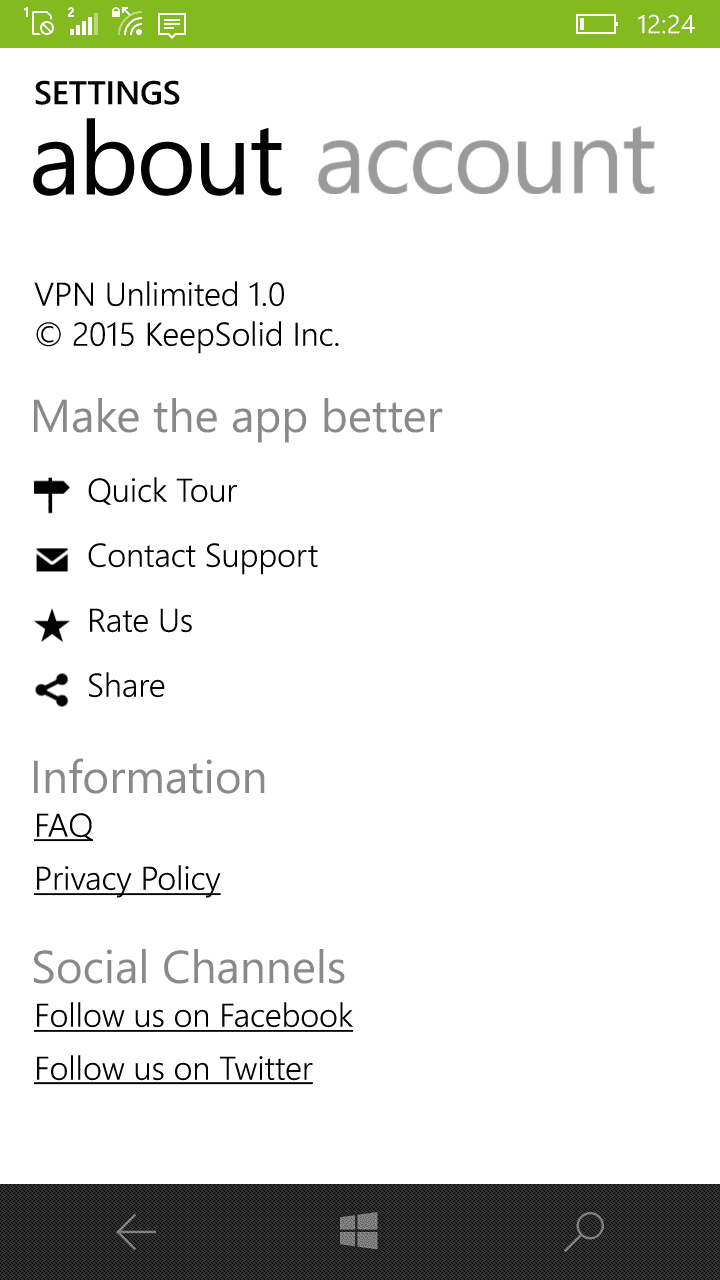Stay on the about tab
Viewport: 720px width, 1280px height.
(156, 160)
